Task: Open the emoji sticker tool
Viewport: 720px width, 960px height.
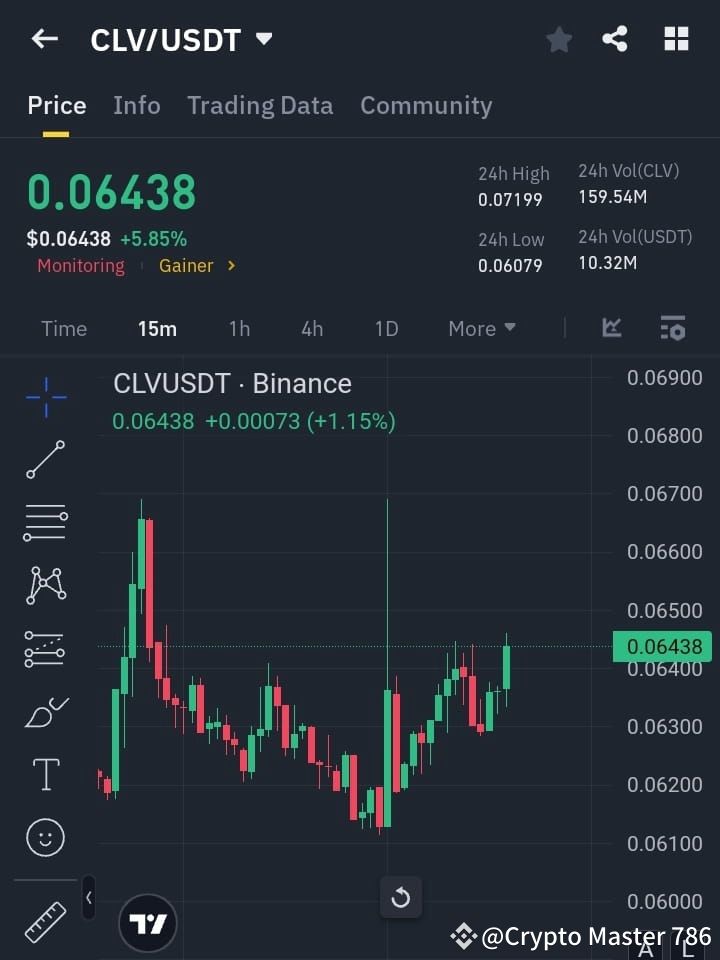Action: [x=45, y=837]
